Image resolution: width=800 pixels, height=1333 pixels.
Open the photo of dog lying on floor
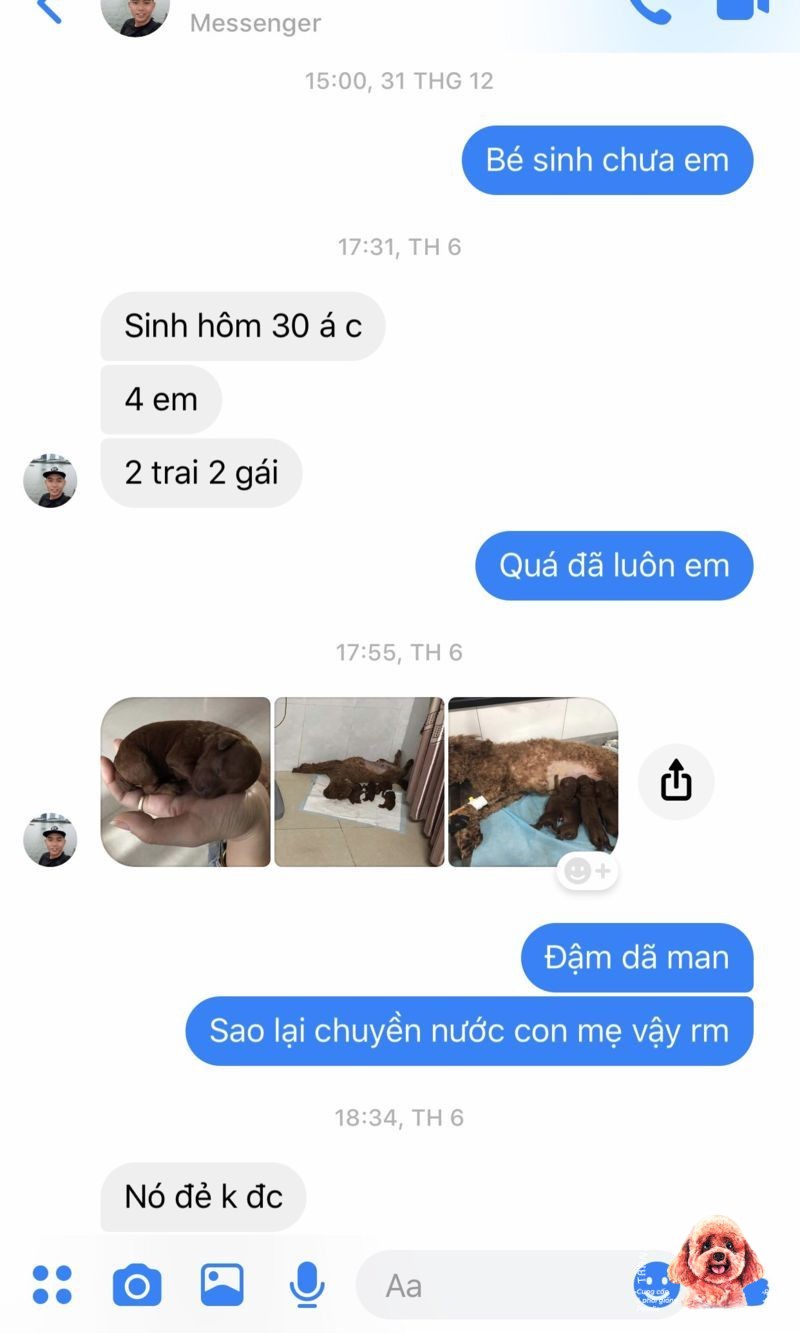pos(359,782)
